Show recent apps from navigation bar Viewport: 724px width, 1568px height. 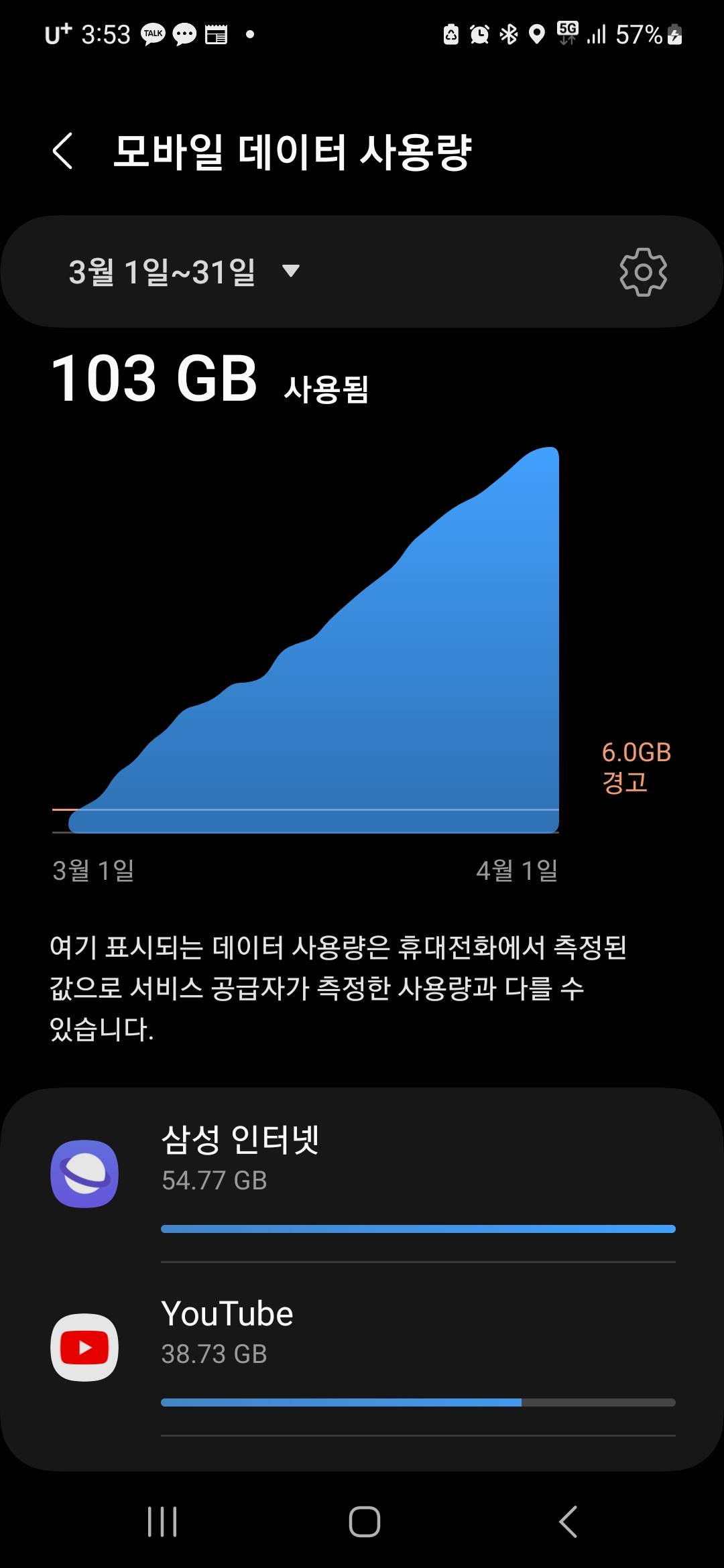[x=162, y=1521]
